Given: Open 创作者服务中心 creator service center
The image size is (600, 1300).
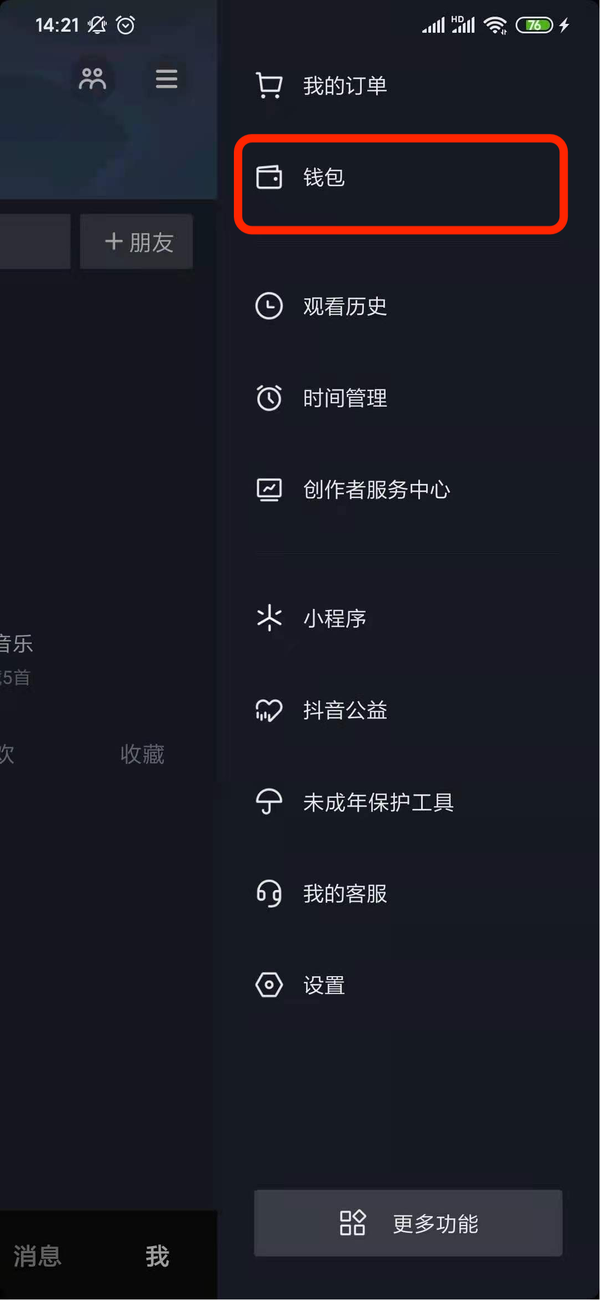Looking at the screenshot, I should click(x=376, y=490).
